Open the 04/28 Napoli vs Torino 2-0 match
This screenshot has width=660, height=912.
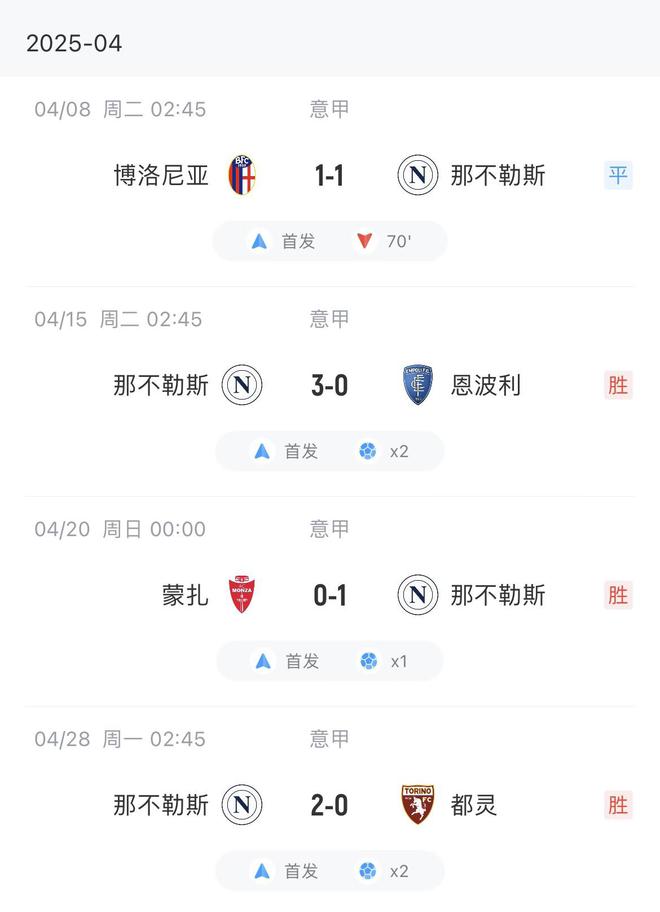(329, 804)
